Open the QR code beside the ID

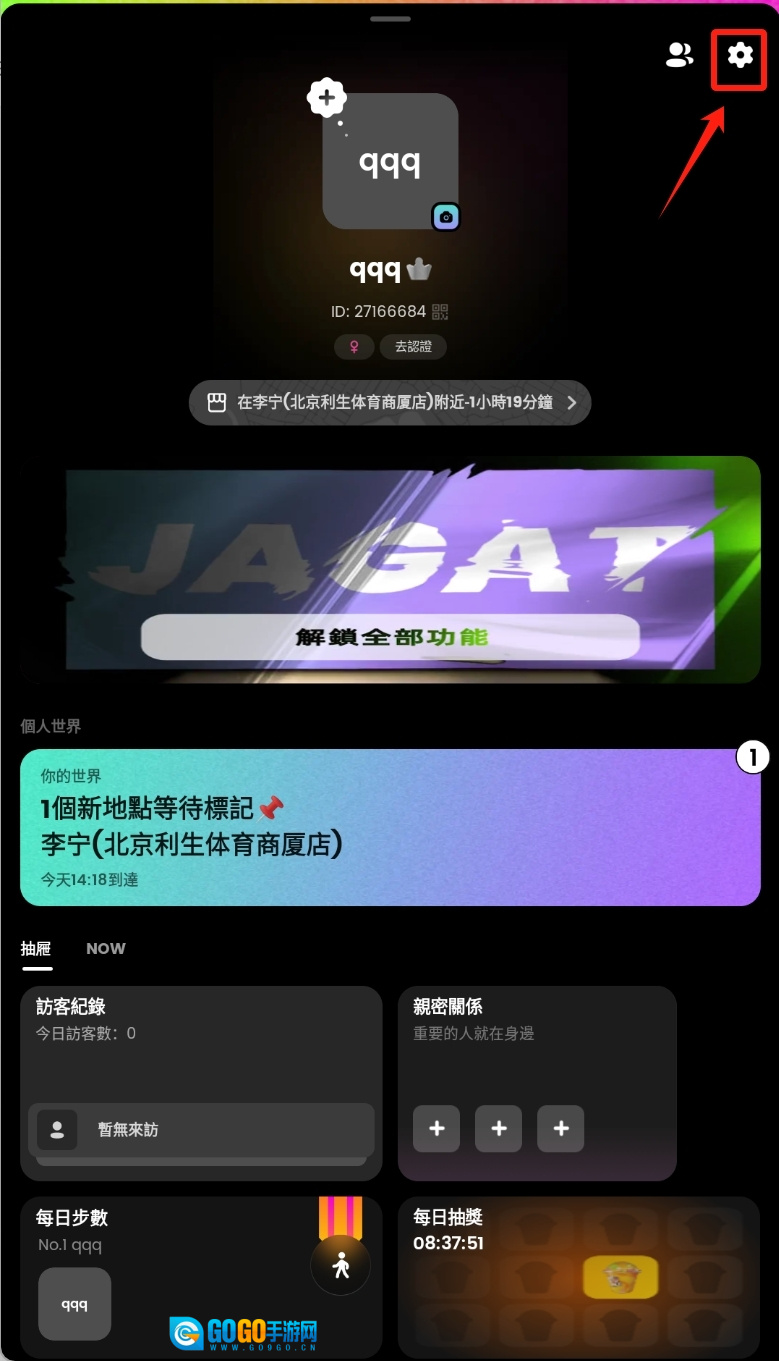440,312
